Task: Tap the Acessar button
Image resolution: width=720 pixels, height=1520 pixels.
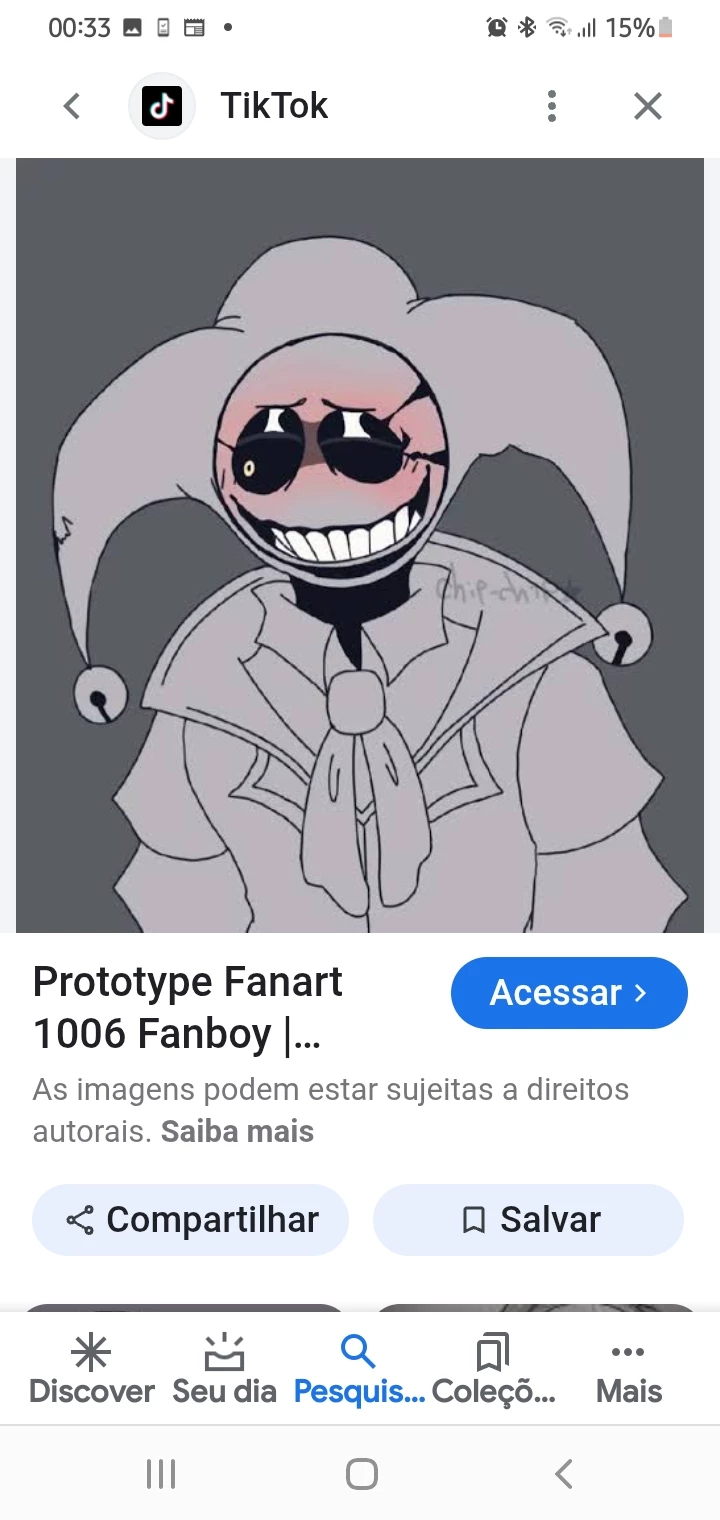Action: 569,993
